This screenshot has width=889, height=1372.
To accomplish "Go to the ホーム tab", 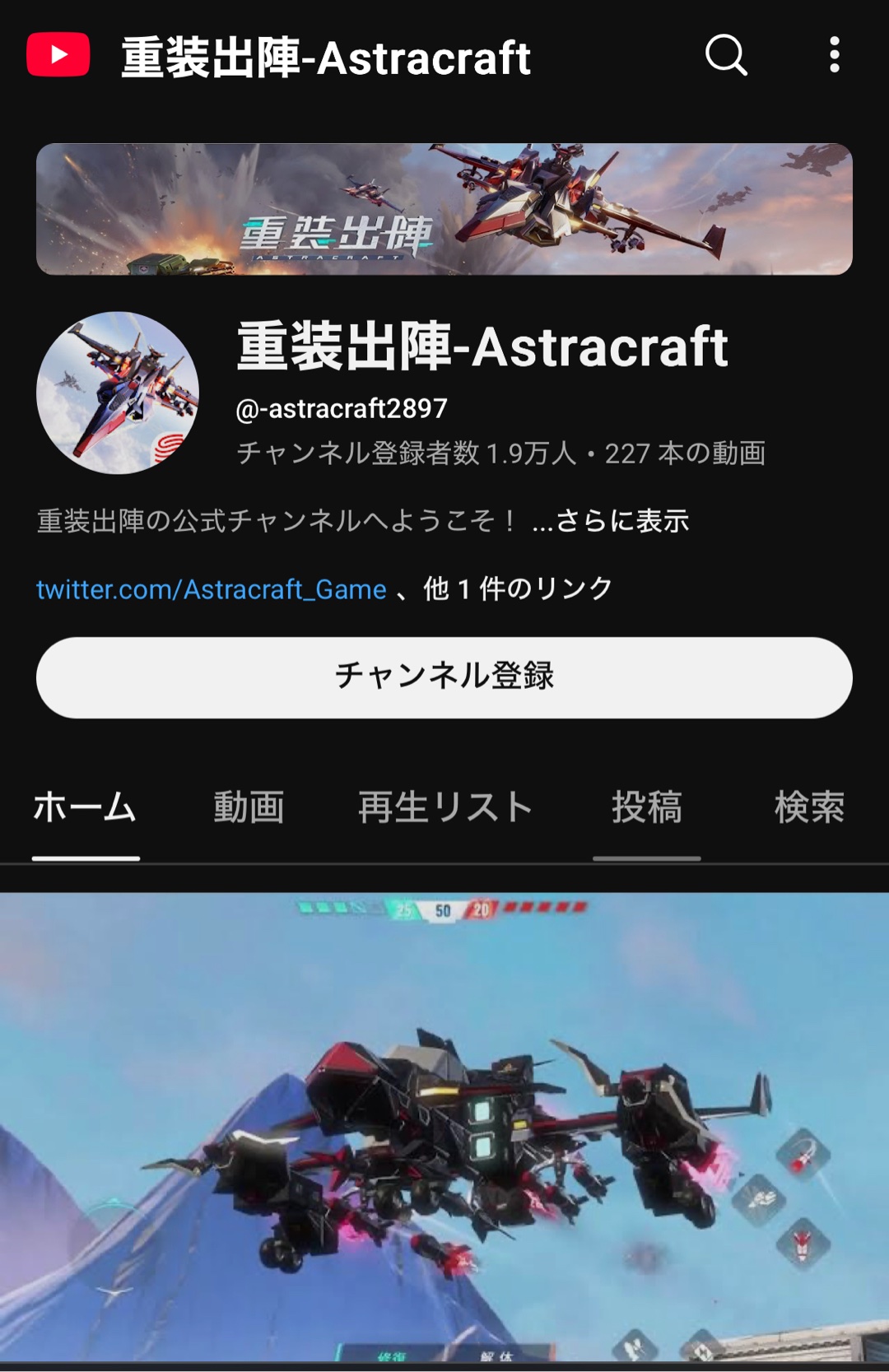I will 86,807.
